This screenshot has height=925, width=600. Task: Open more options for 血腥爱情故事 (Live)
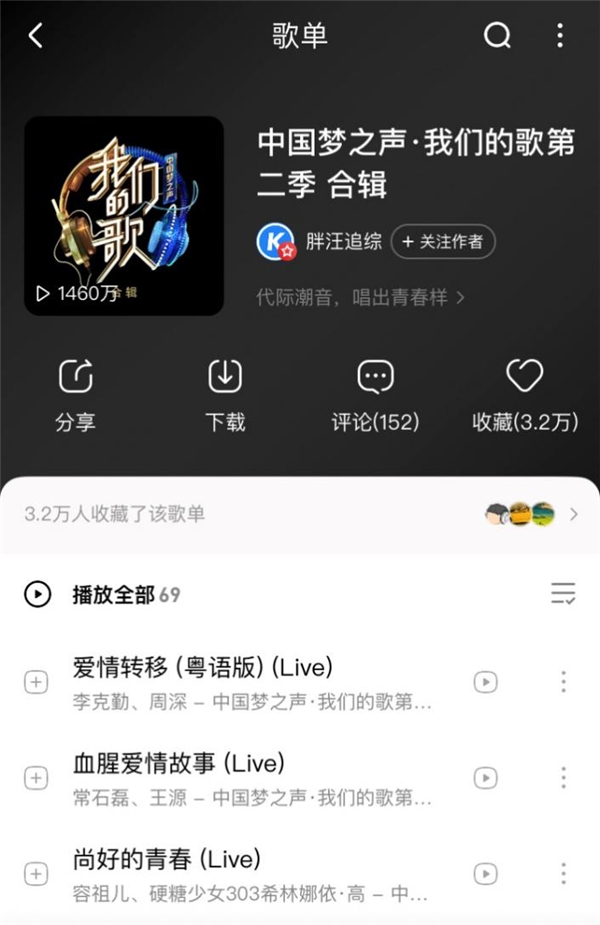pyautogui.click(x=563, y=778)
